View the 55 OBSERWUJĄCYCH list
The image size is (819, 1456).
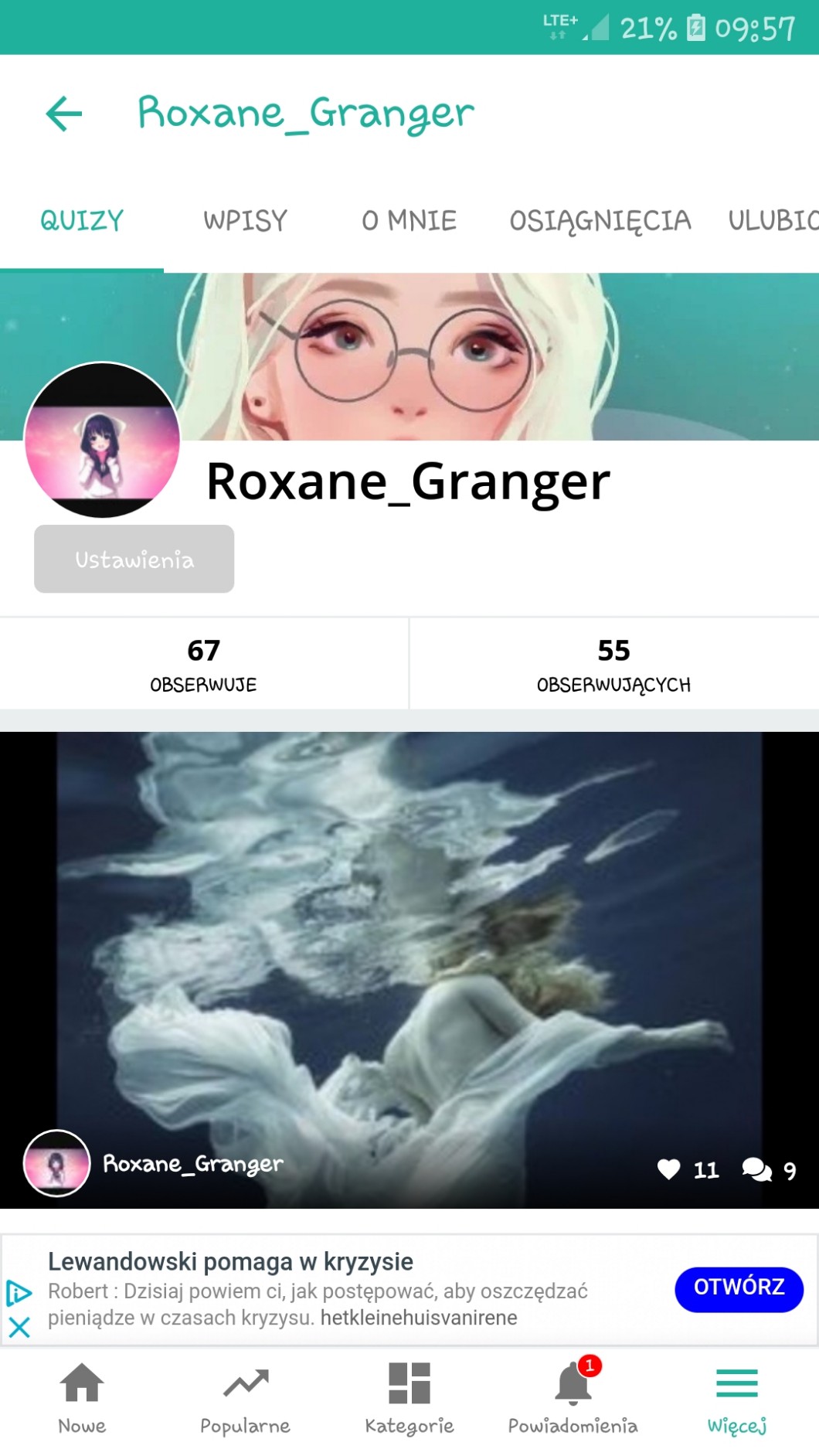point(613,663)
